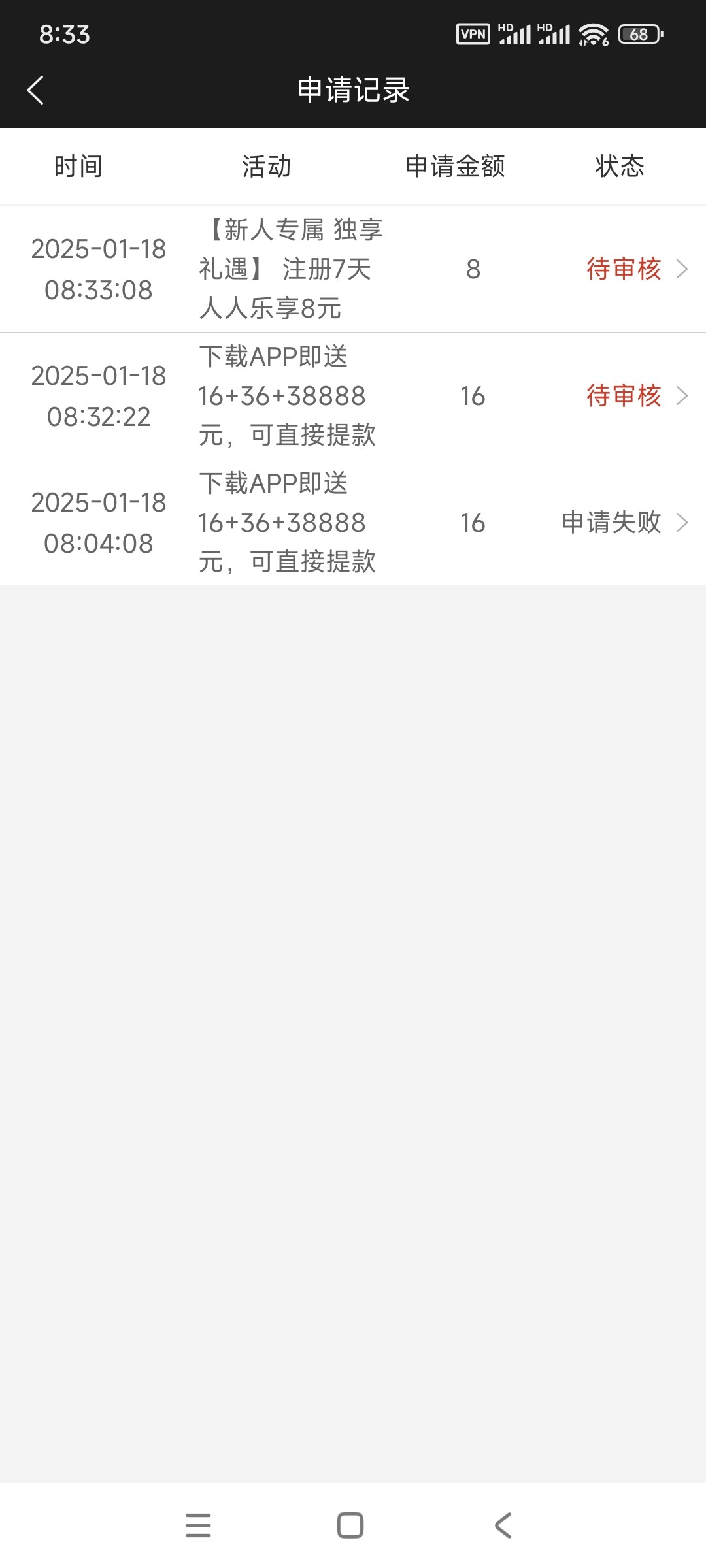Open the 08:32:22 待审核 application record
The image size is (706, 1568).
pos(353,396)
